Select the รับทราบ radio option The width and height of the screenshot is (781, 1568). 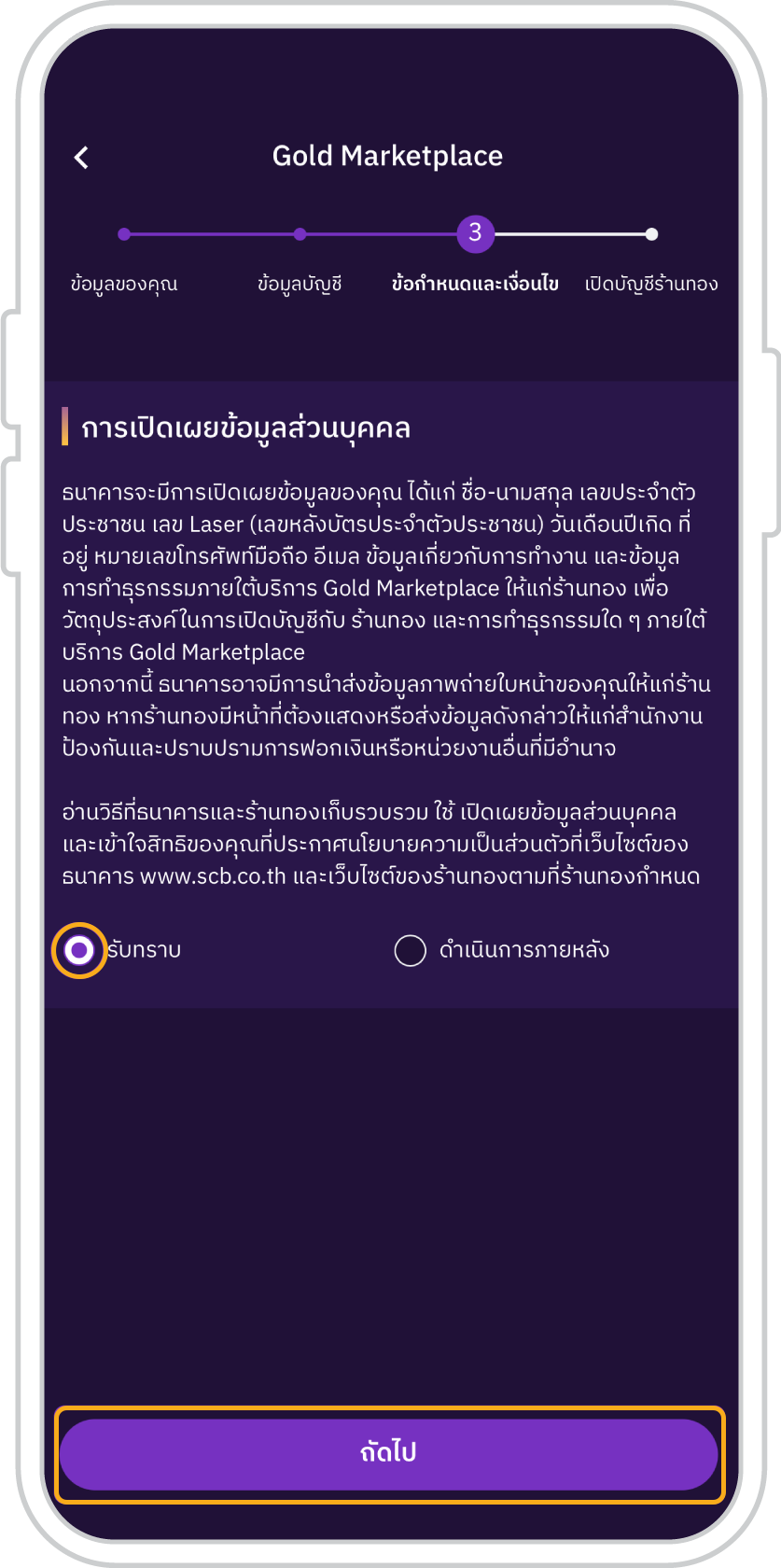[79, 950]
